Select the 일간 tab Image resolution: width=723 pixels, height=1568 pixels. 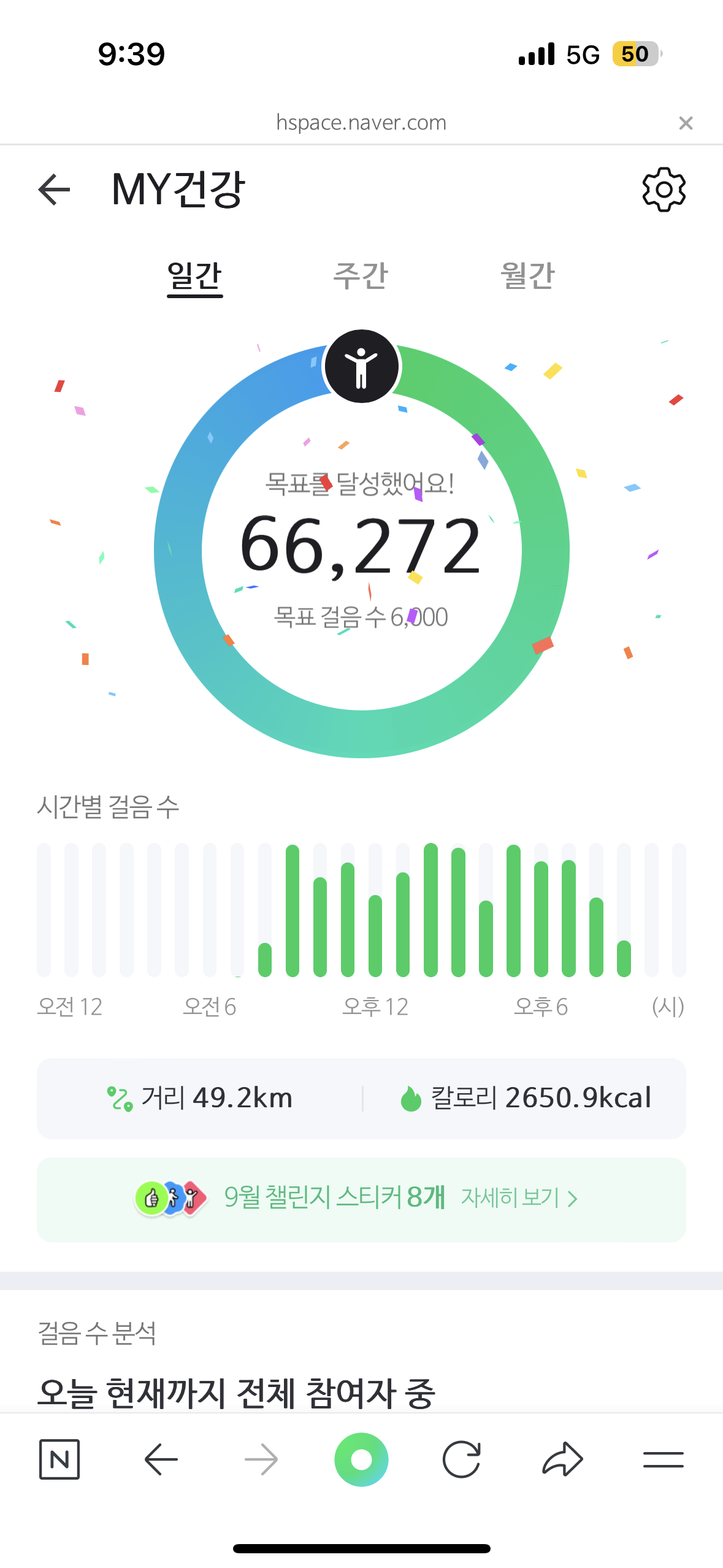pyautogui.click(x=194, y=277)
